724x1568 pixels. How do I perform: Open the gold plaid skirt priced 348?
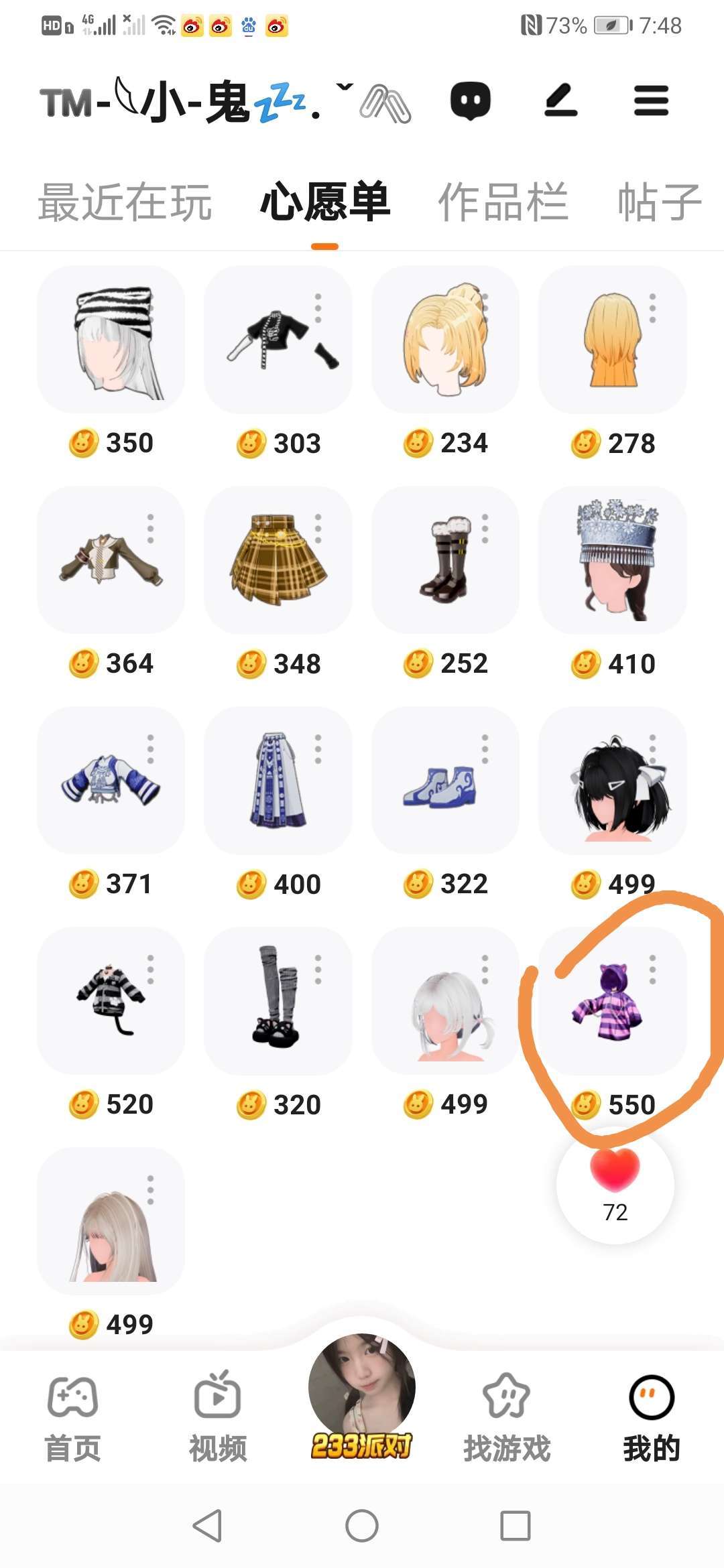click(278, 560)
